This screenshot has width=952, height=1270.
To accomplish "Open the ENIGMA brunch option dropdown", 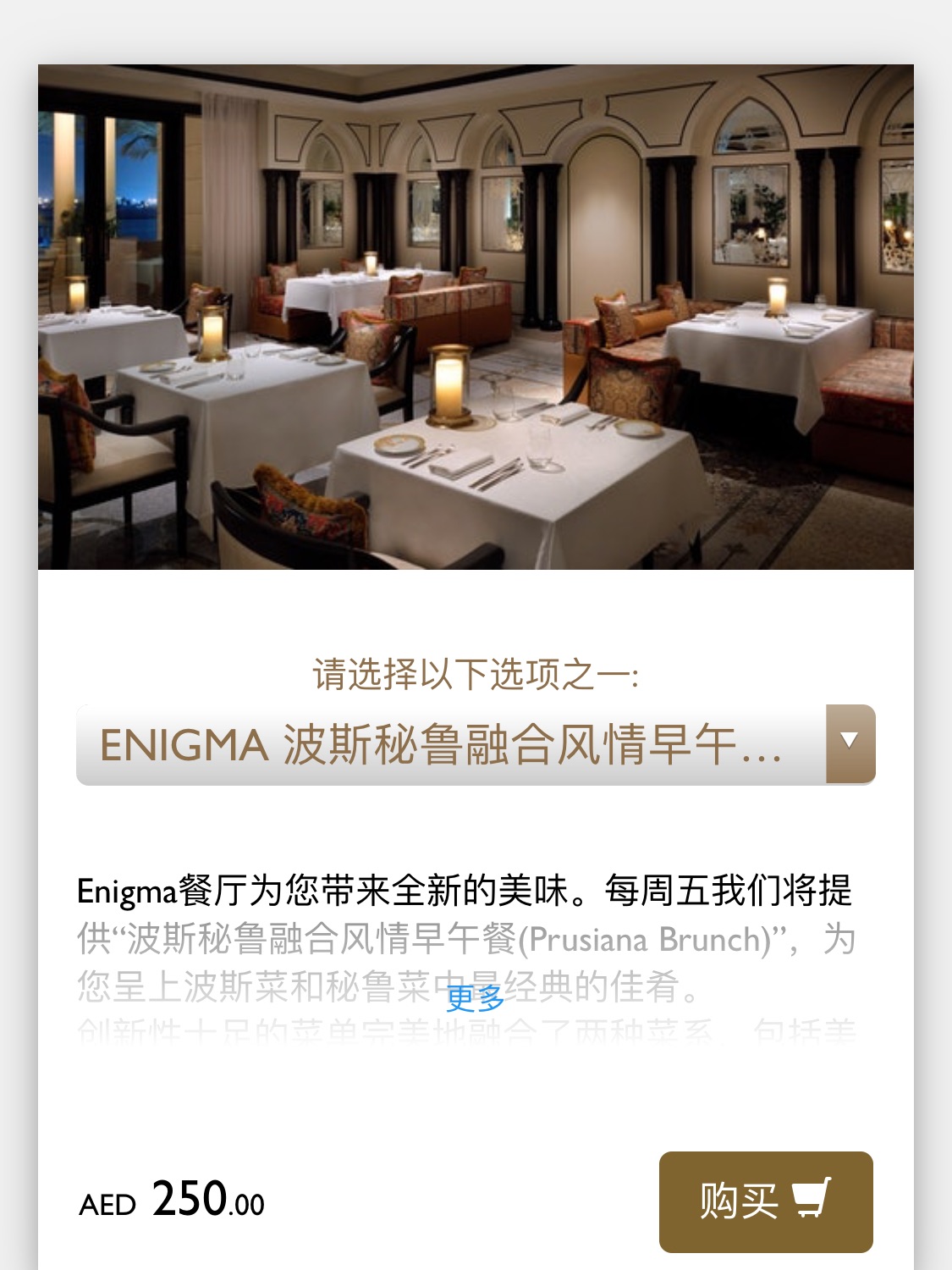I will click(x=475, y=745).
